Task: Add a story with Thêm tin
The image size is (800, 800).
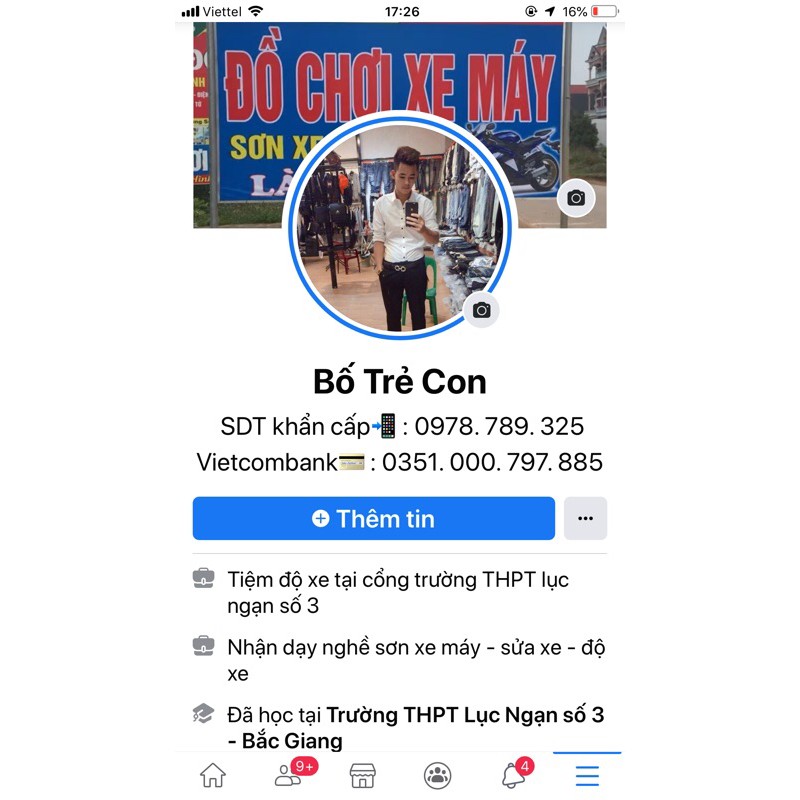Action: (x=373, y=518)
